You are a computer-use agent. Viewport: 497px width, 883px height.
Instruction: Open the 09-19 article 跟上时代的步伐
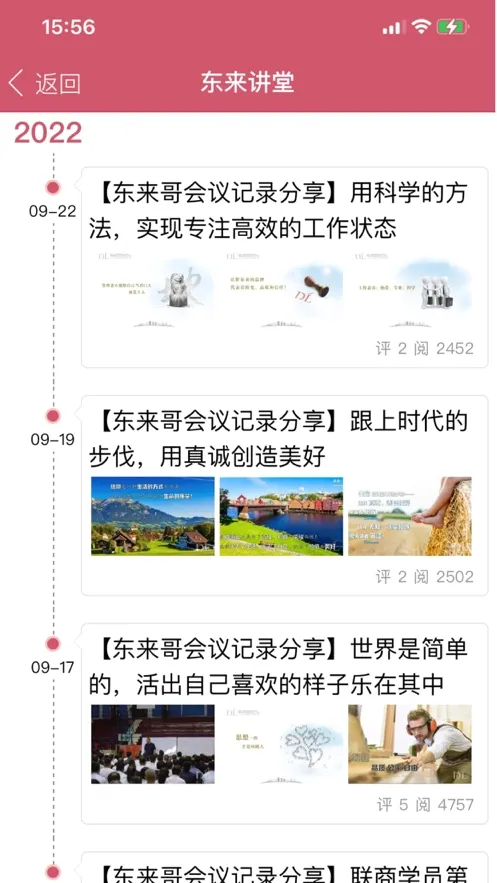pyautogui.click(x=284, y=496)
